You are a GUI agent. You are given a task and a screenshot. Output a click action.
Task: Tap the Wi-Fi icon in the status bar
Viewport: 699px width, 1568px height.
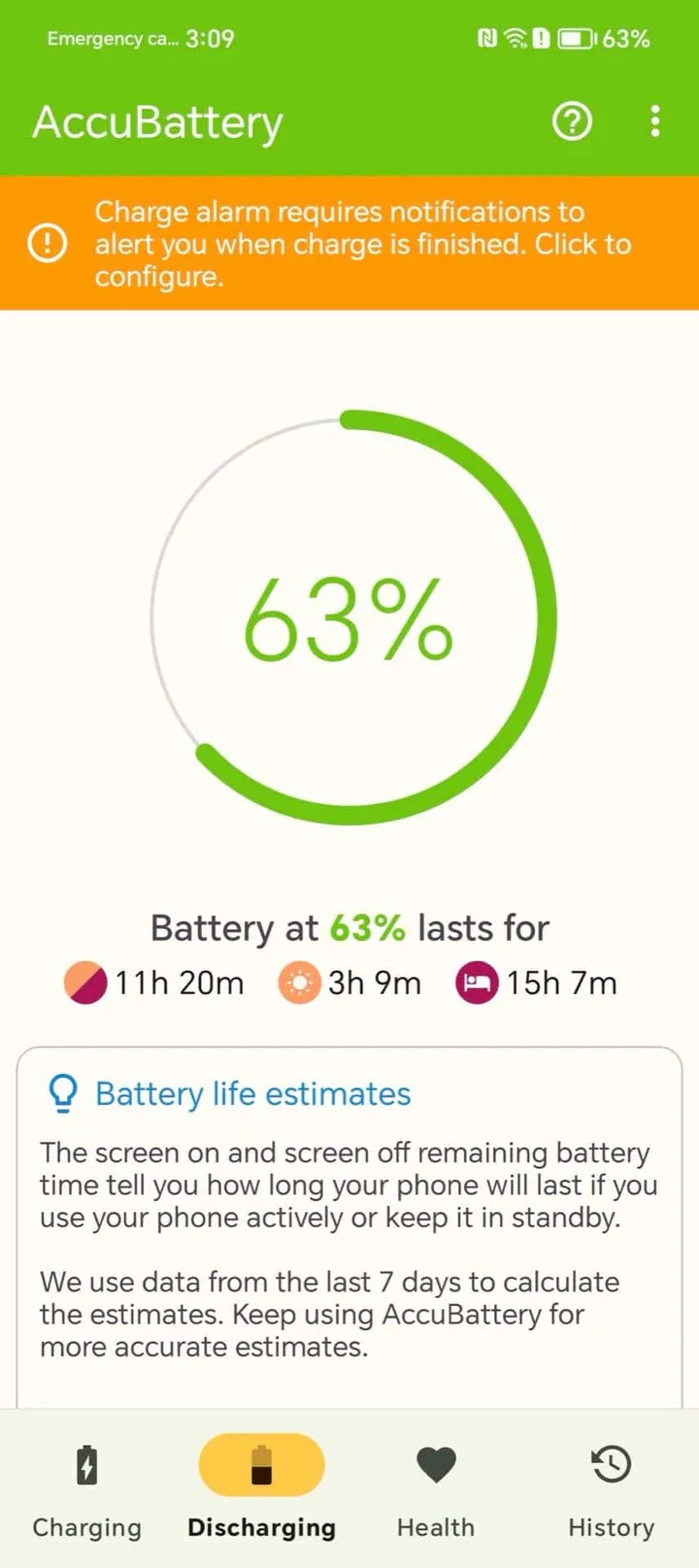pos(514,38)
